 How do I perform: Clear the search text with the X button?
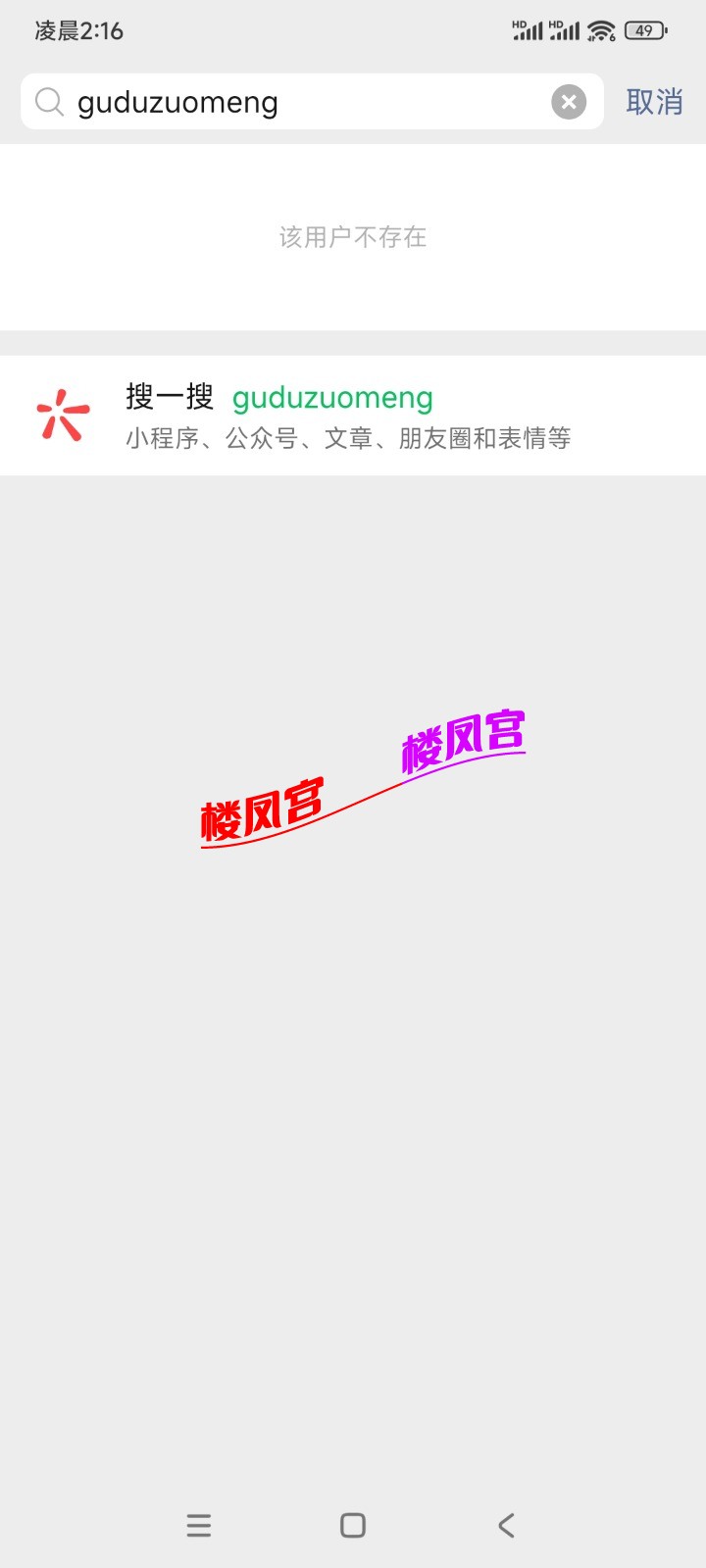pyautogui.click(x=569, y=102)
